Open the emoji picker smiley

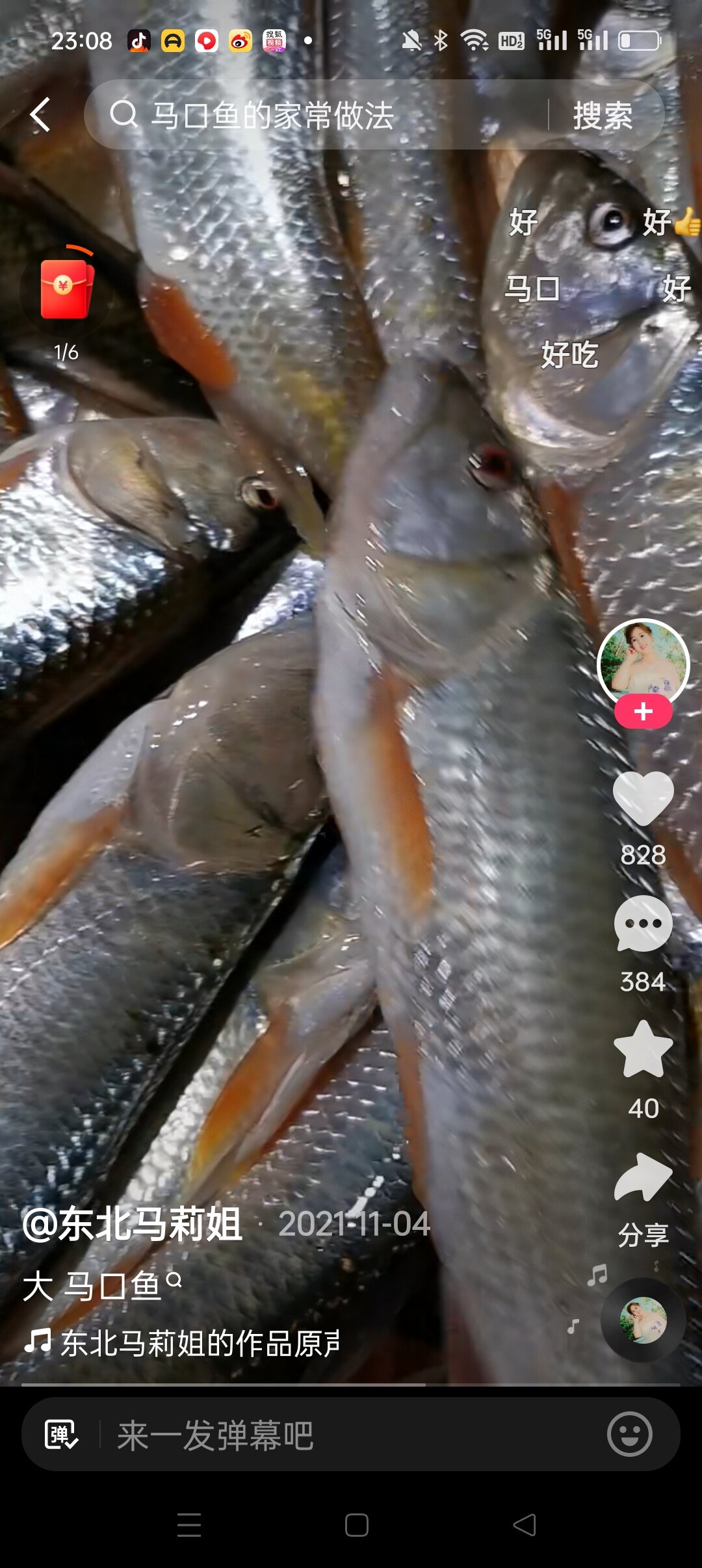pos(629,1434)
